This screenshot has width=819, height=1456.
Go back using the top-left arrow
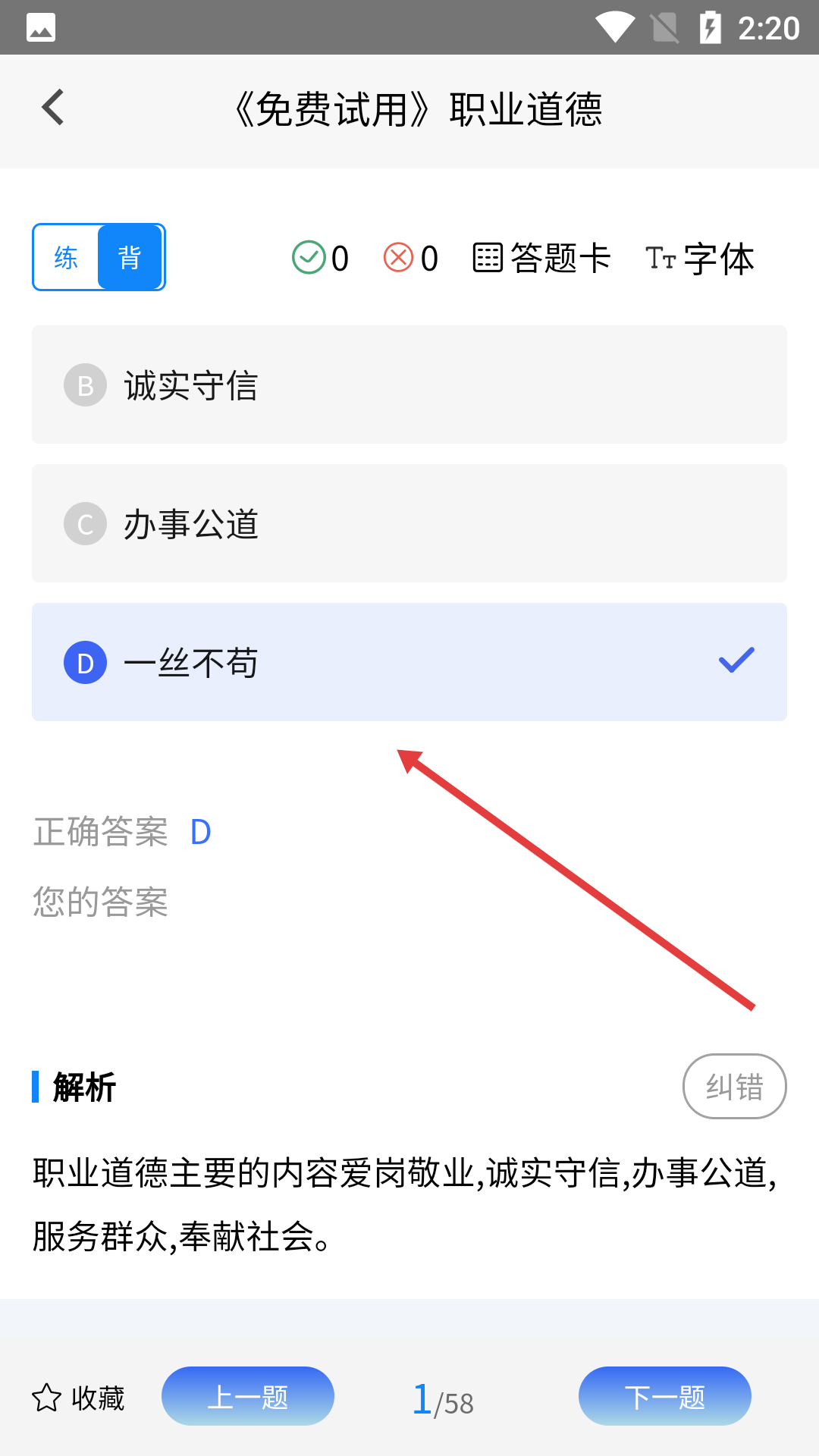(x=53, y=108)
